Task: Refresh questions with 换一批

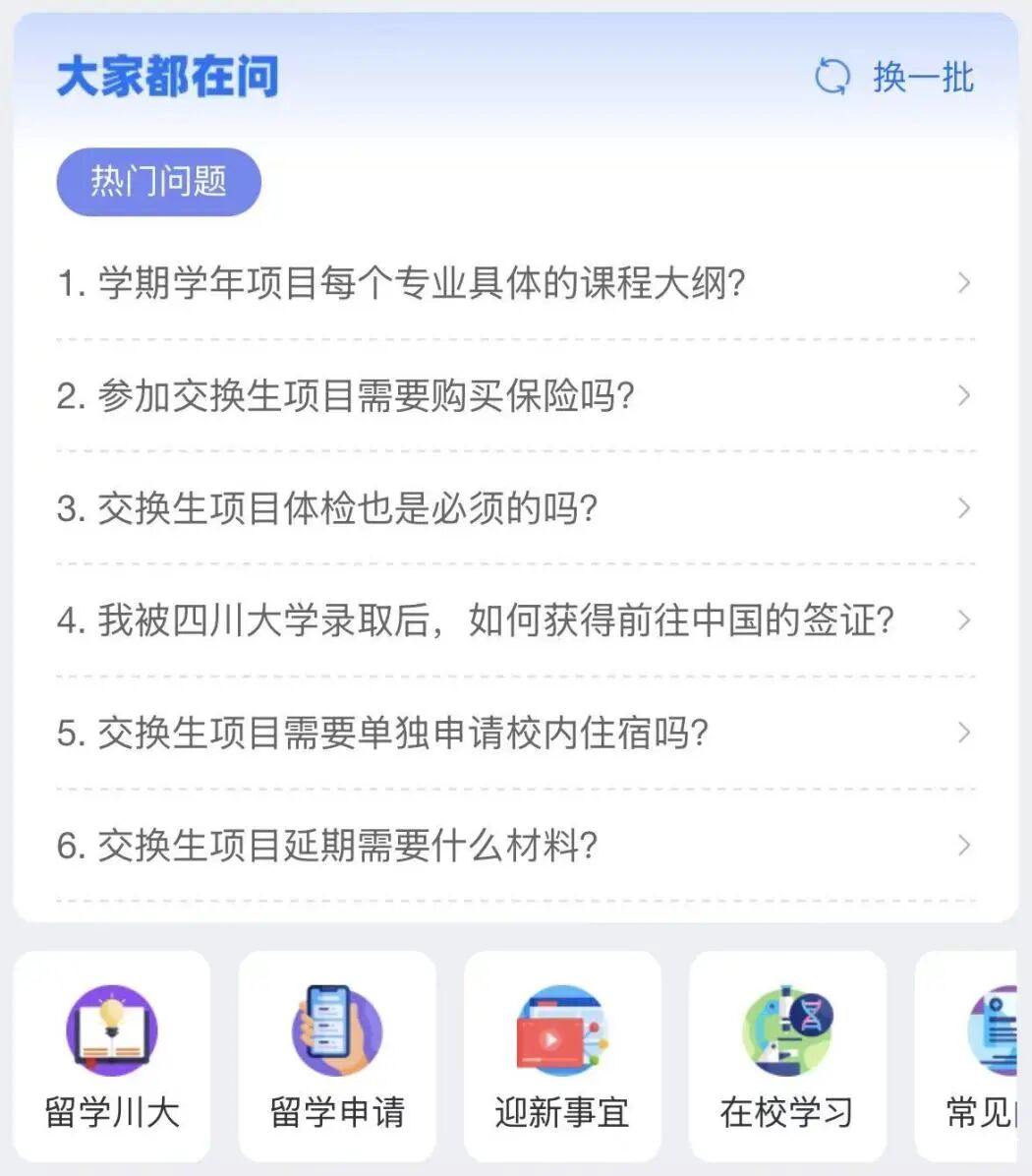Action: point(894,77)
